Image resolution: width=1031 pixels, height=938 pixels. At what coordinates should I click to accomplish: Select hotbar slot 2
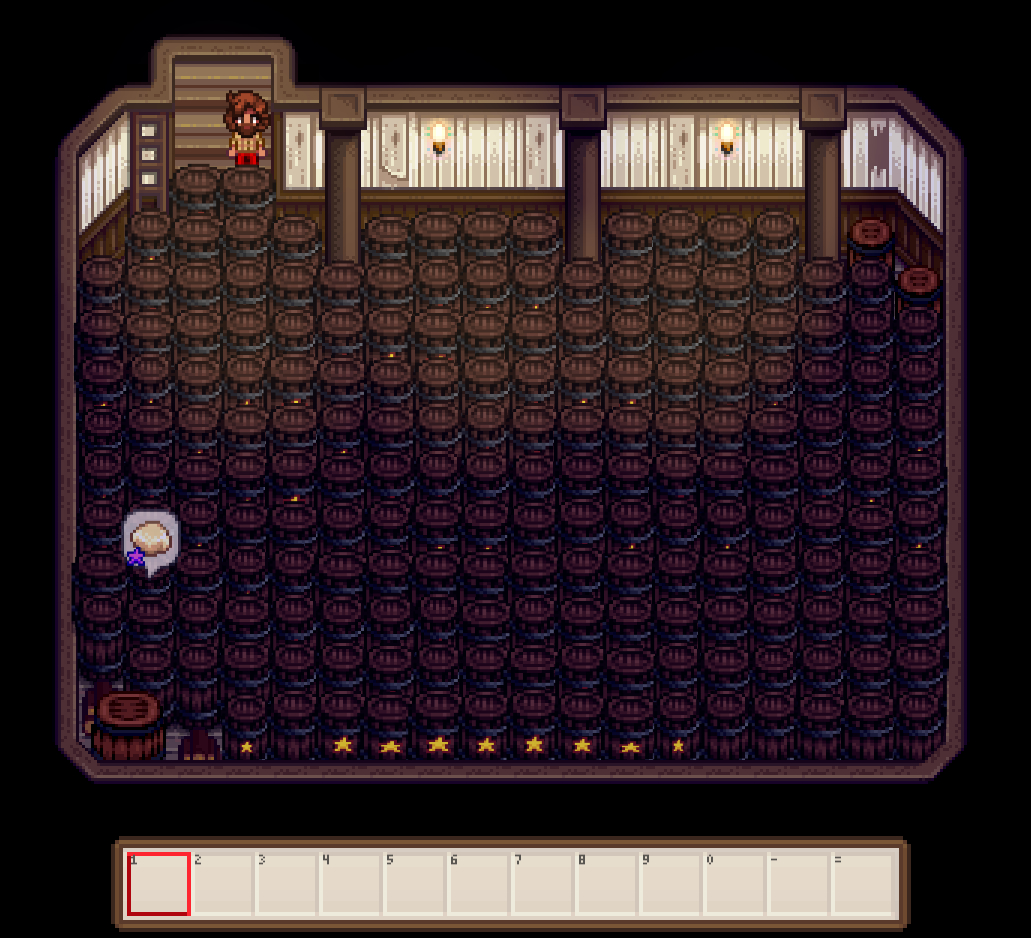(222, 883)
